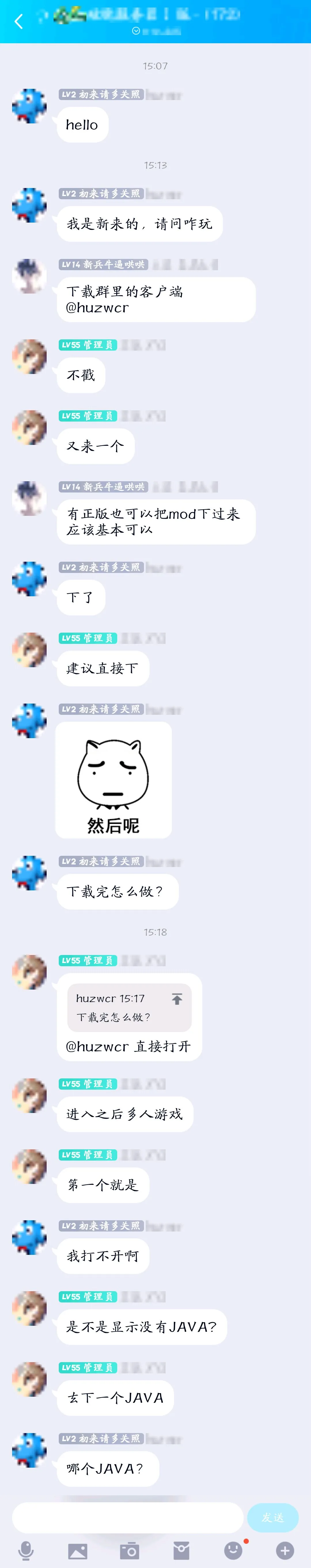Open the voice microphone input
This screenshot has width=311, height=1568.
point(26,1550)
